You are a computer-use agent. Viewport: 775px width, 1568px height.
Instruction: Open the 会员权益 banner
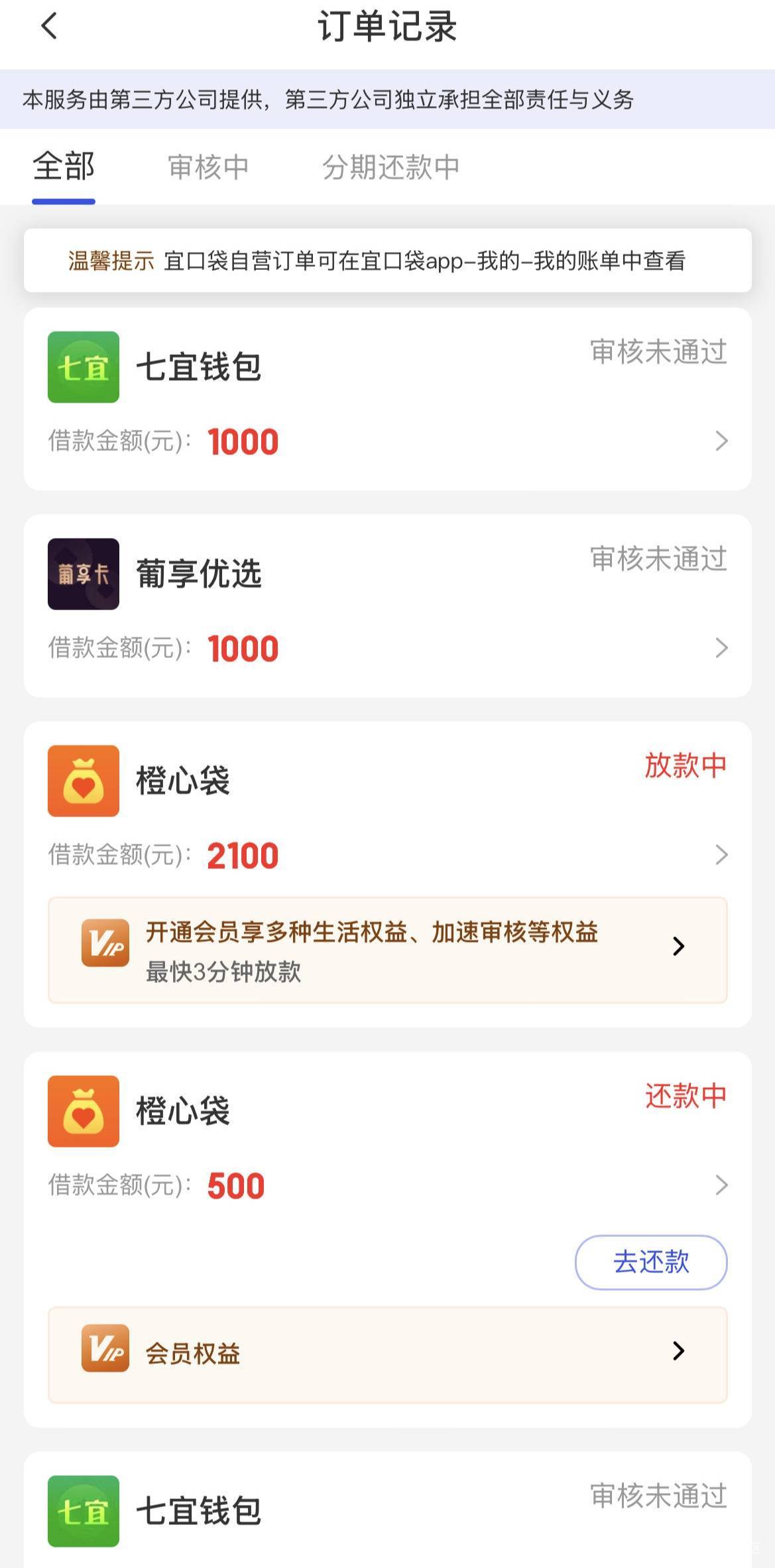(388, 1354)
